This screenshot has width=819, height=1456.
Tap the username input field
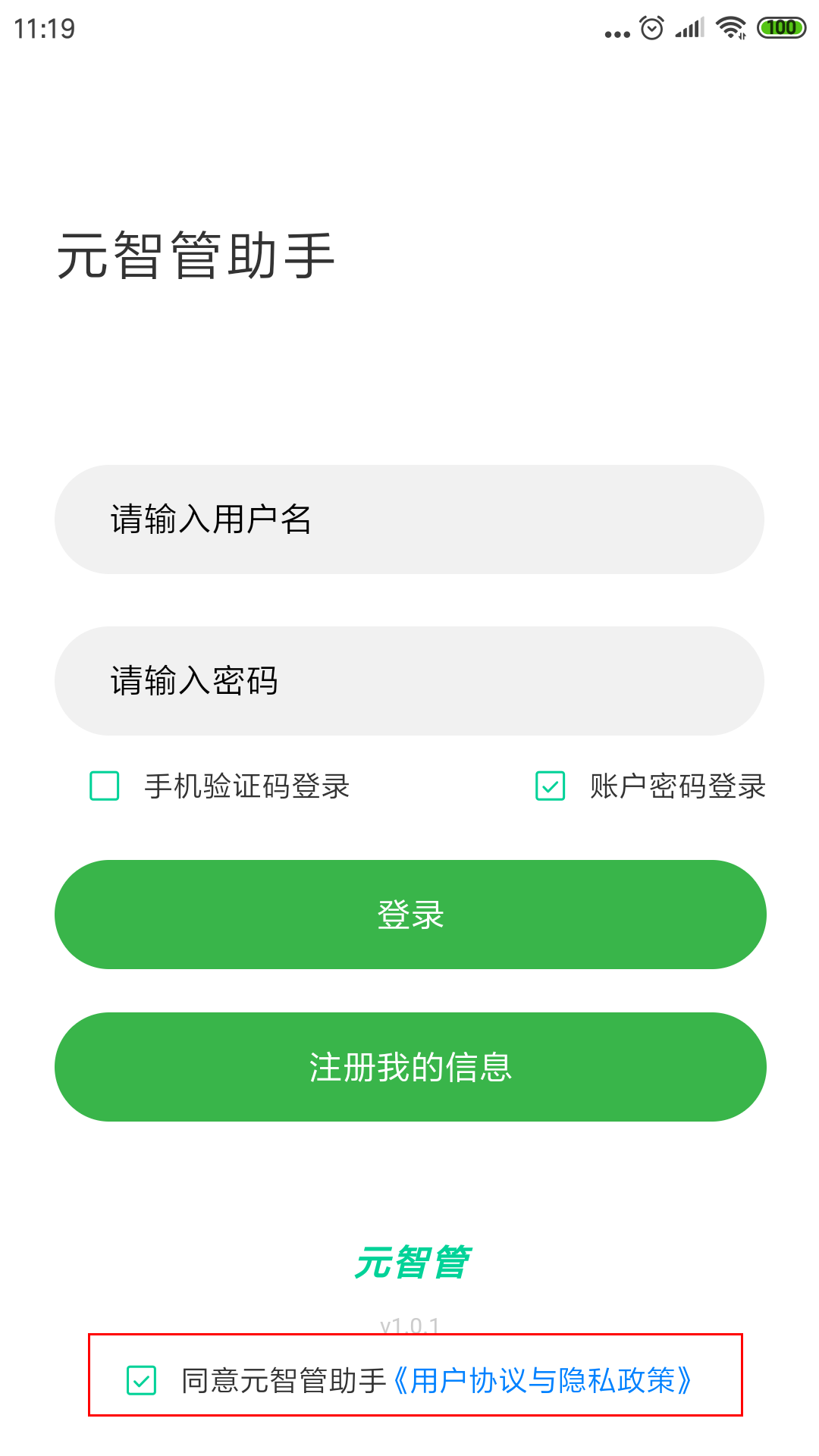[x=409, y=519]
